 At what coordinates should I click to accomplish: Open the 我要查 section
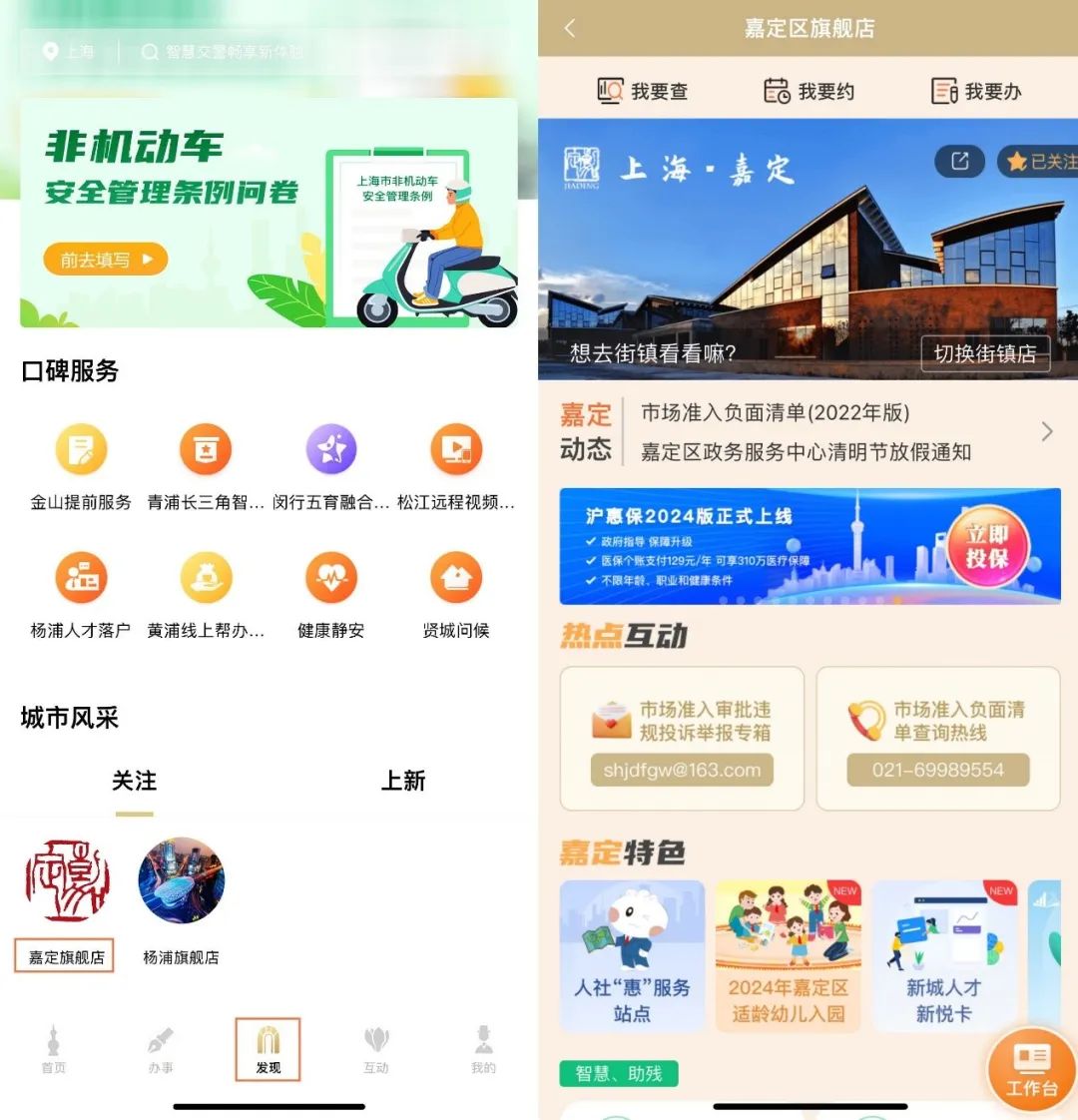point(642,92)
